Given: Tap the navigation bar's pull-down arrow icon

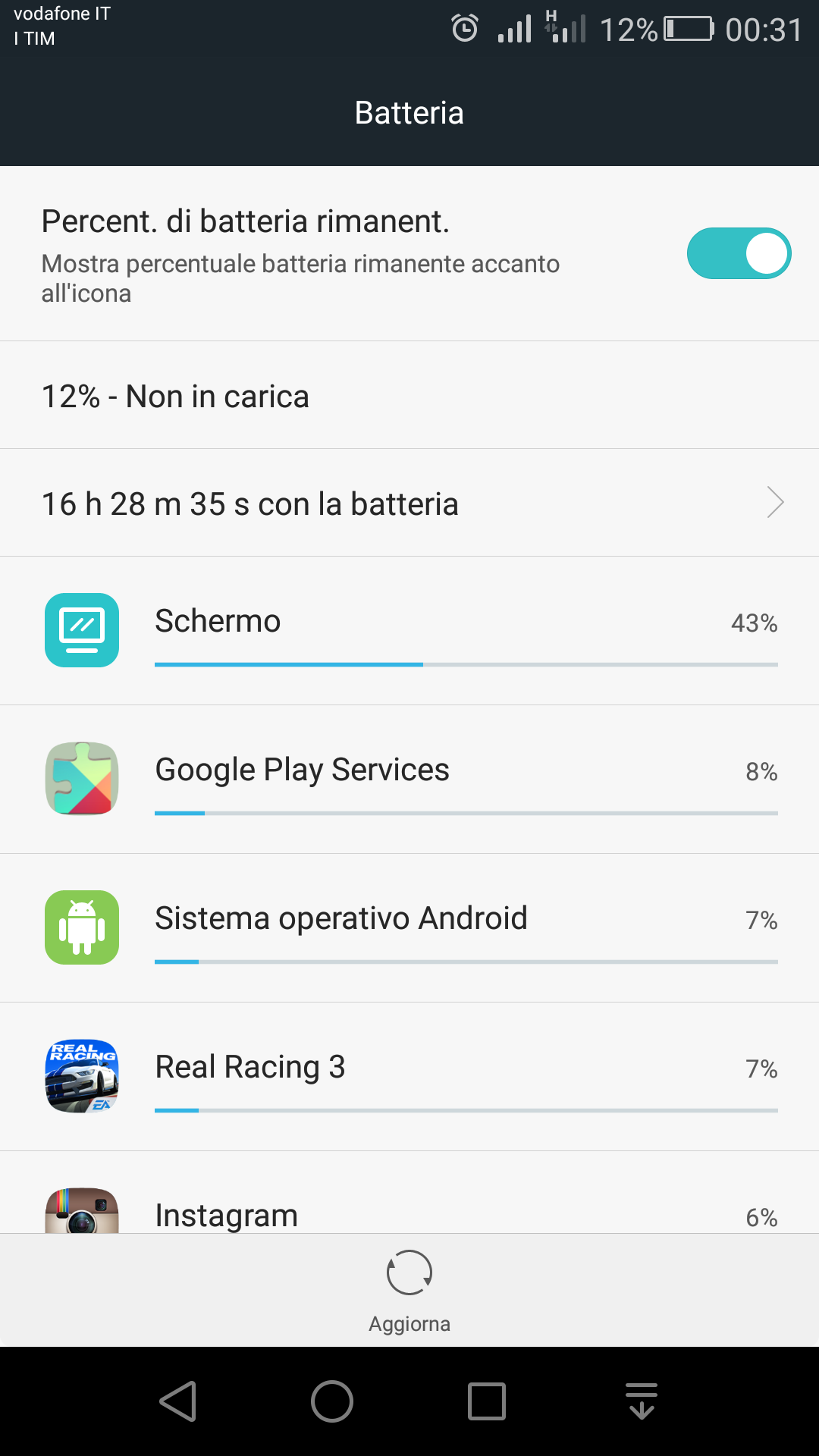Looking at the screenshot, I should click(642, 1401).
